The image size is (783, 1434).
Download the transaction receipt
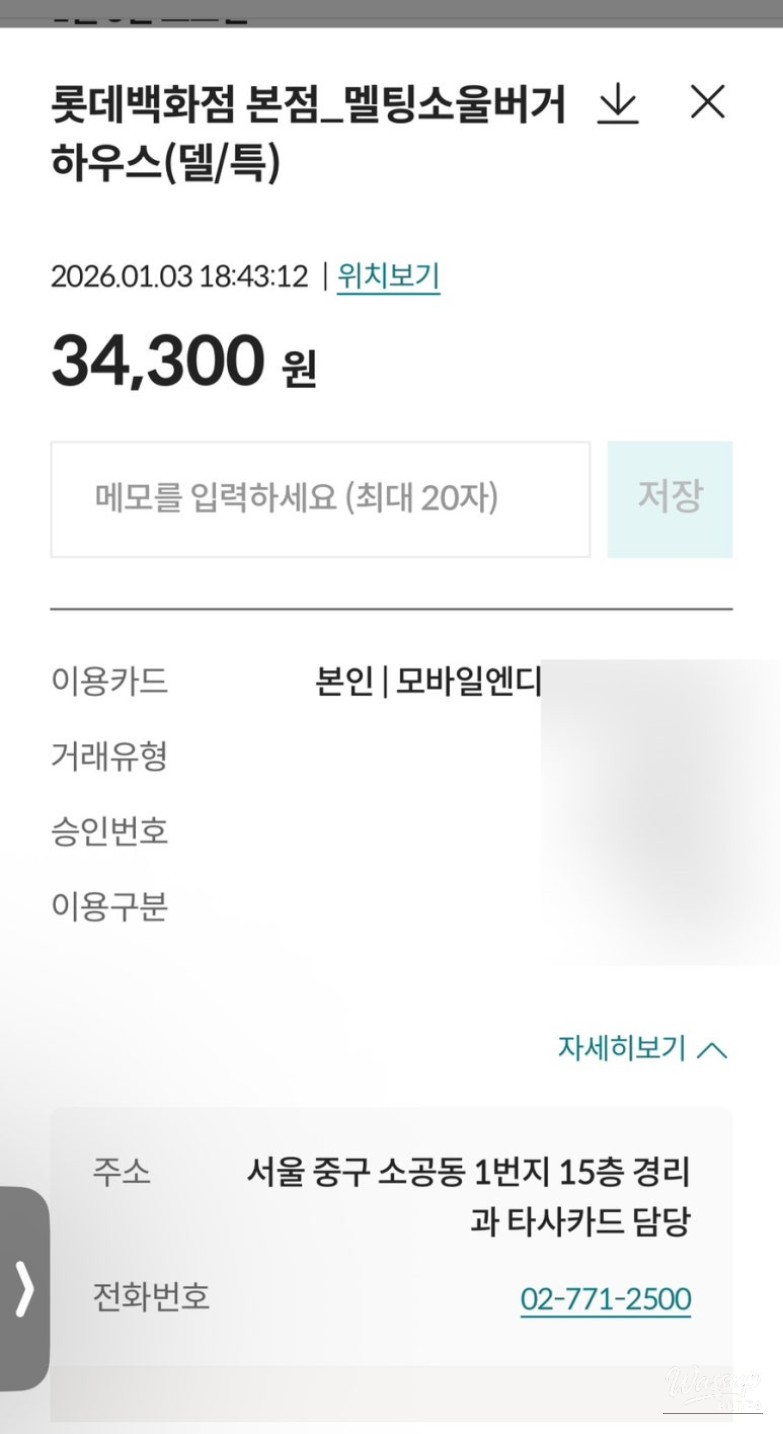(617, 104)
